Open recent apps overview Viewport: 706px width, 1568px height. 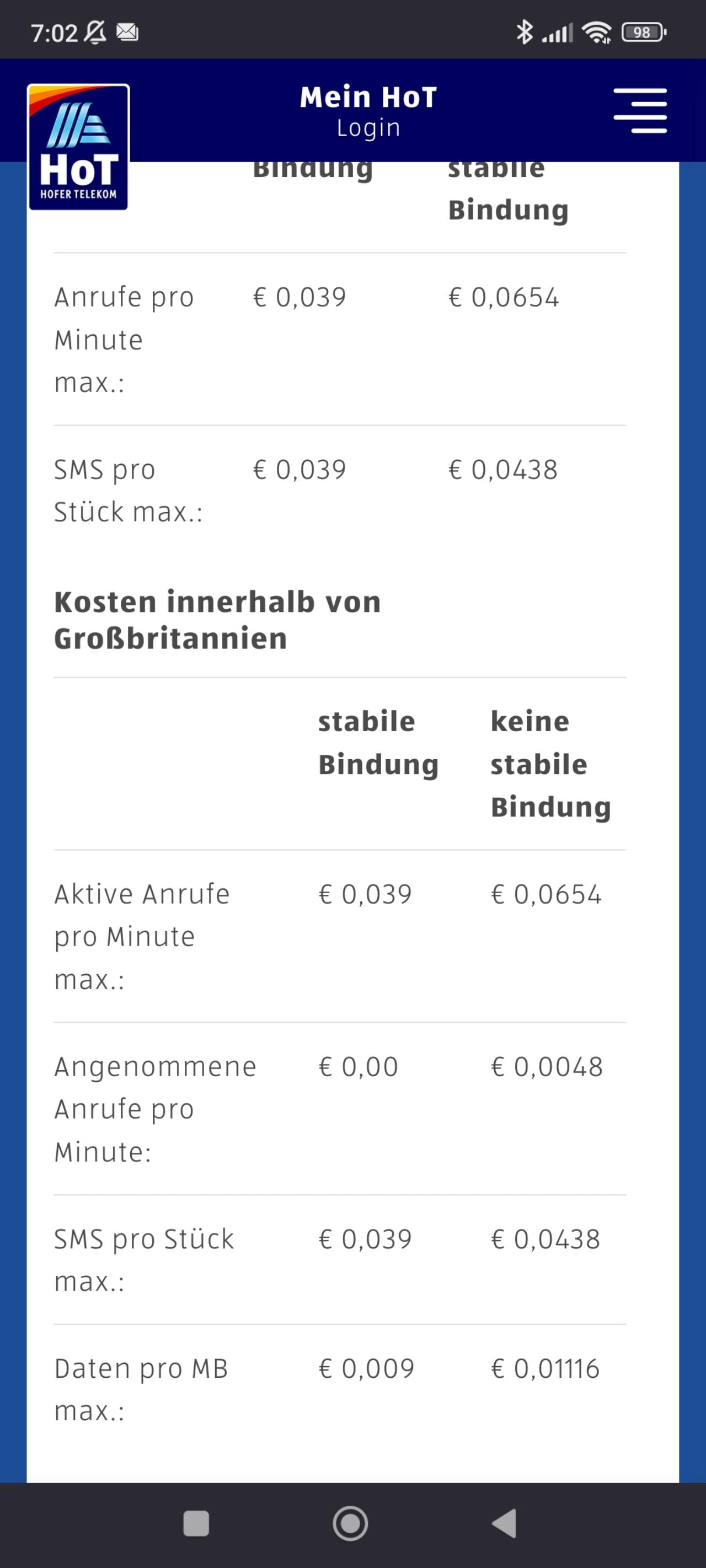196,1523
